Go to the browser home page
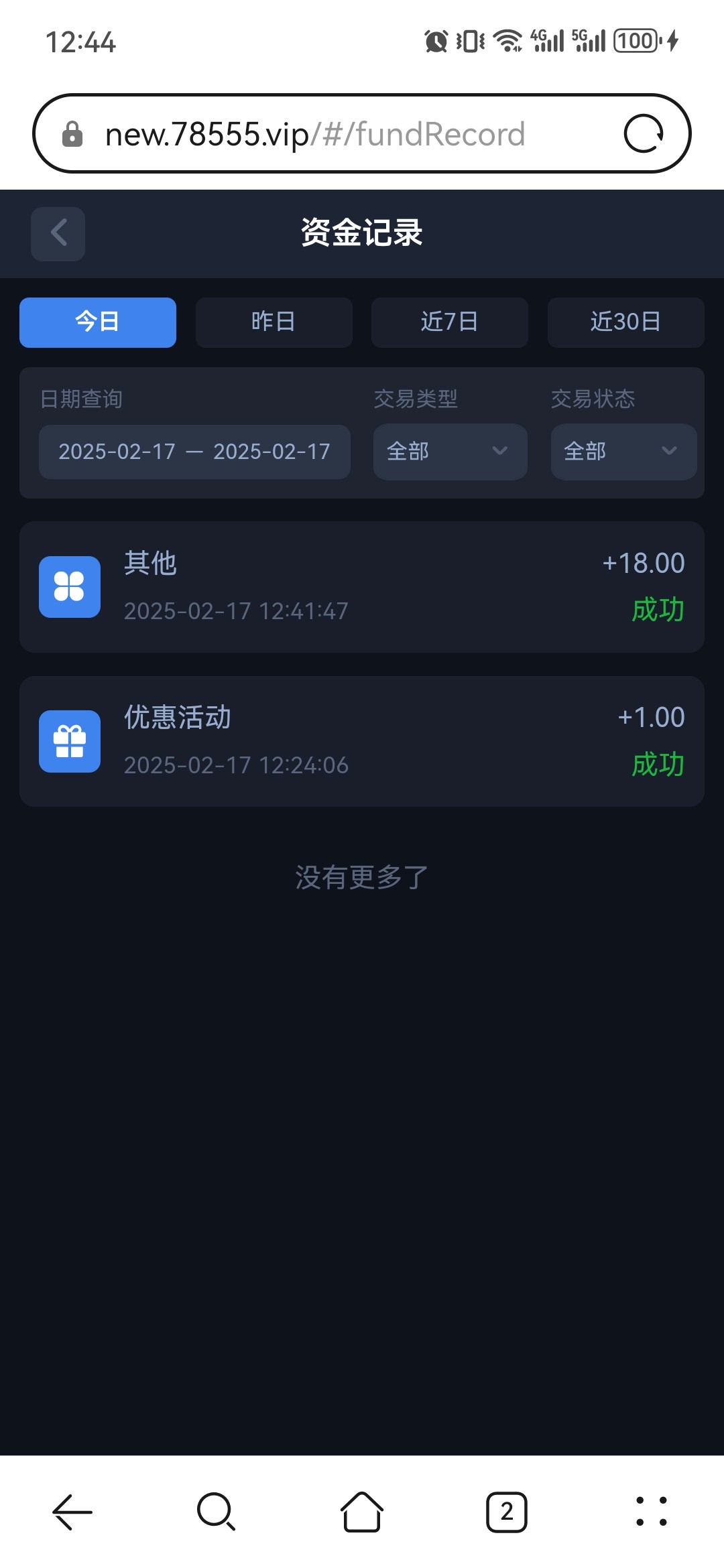This screenshot has height=1568, width=724. point(362,1512)
